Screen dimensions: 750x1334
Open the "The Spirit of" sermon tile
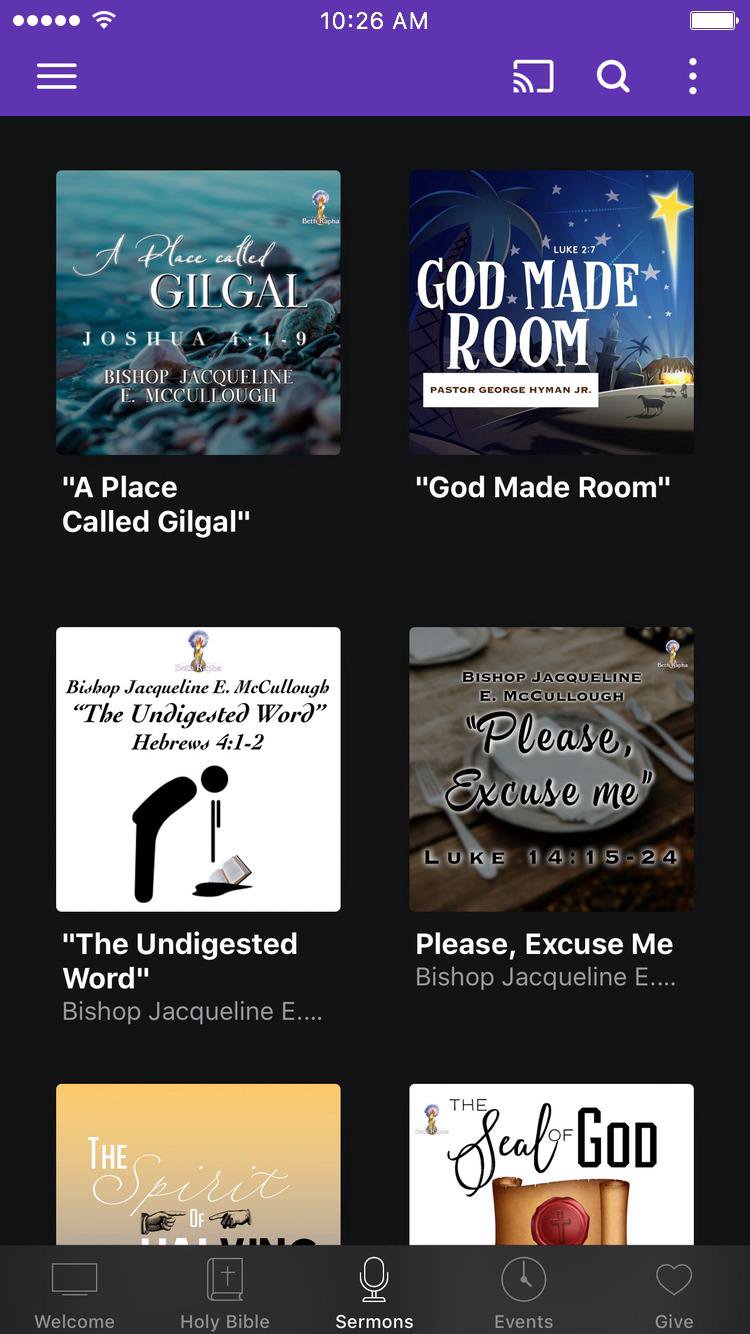198,1165
